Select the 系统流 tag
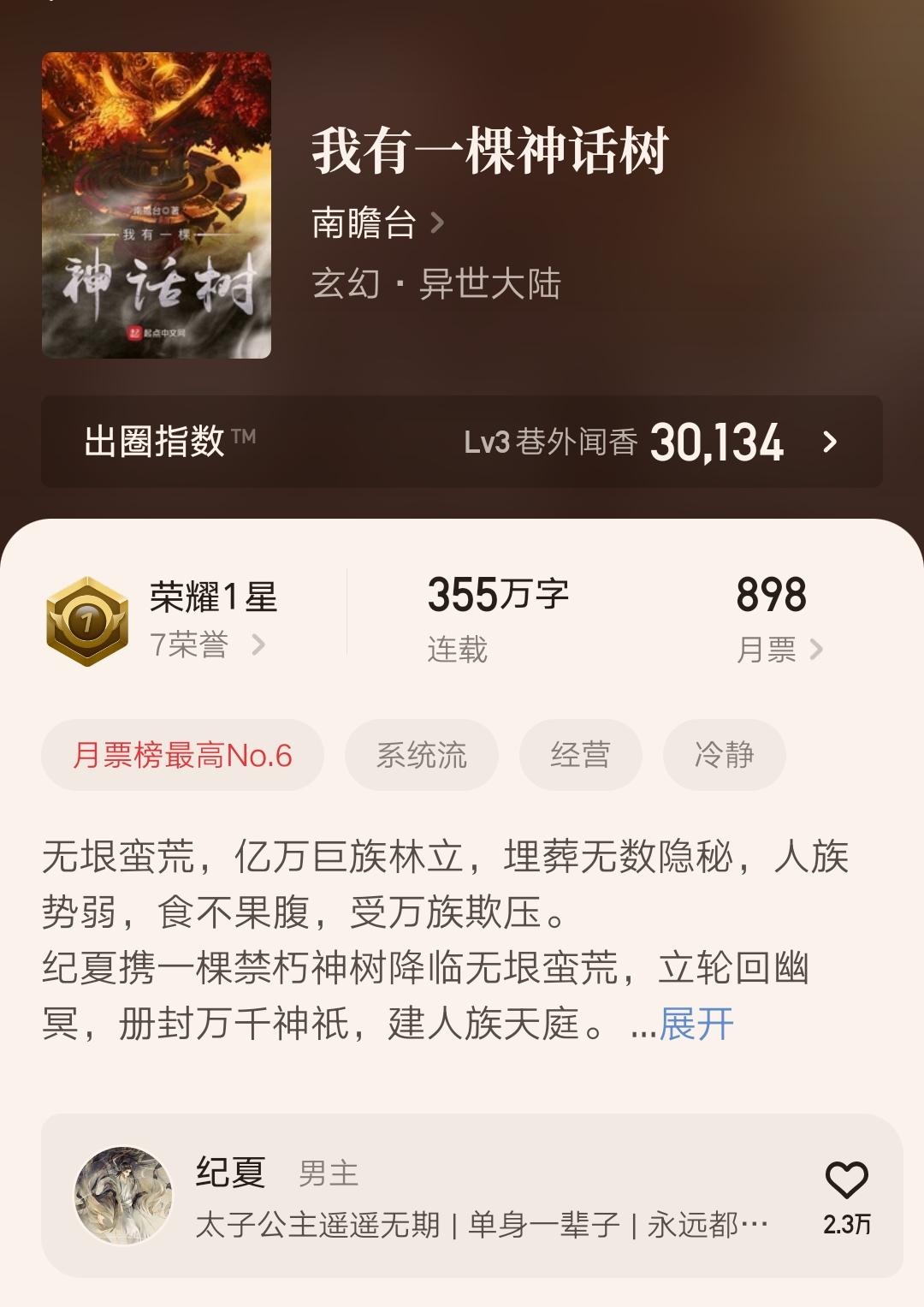 [x=421, y=756]
